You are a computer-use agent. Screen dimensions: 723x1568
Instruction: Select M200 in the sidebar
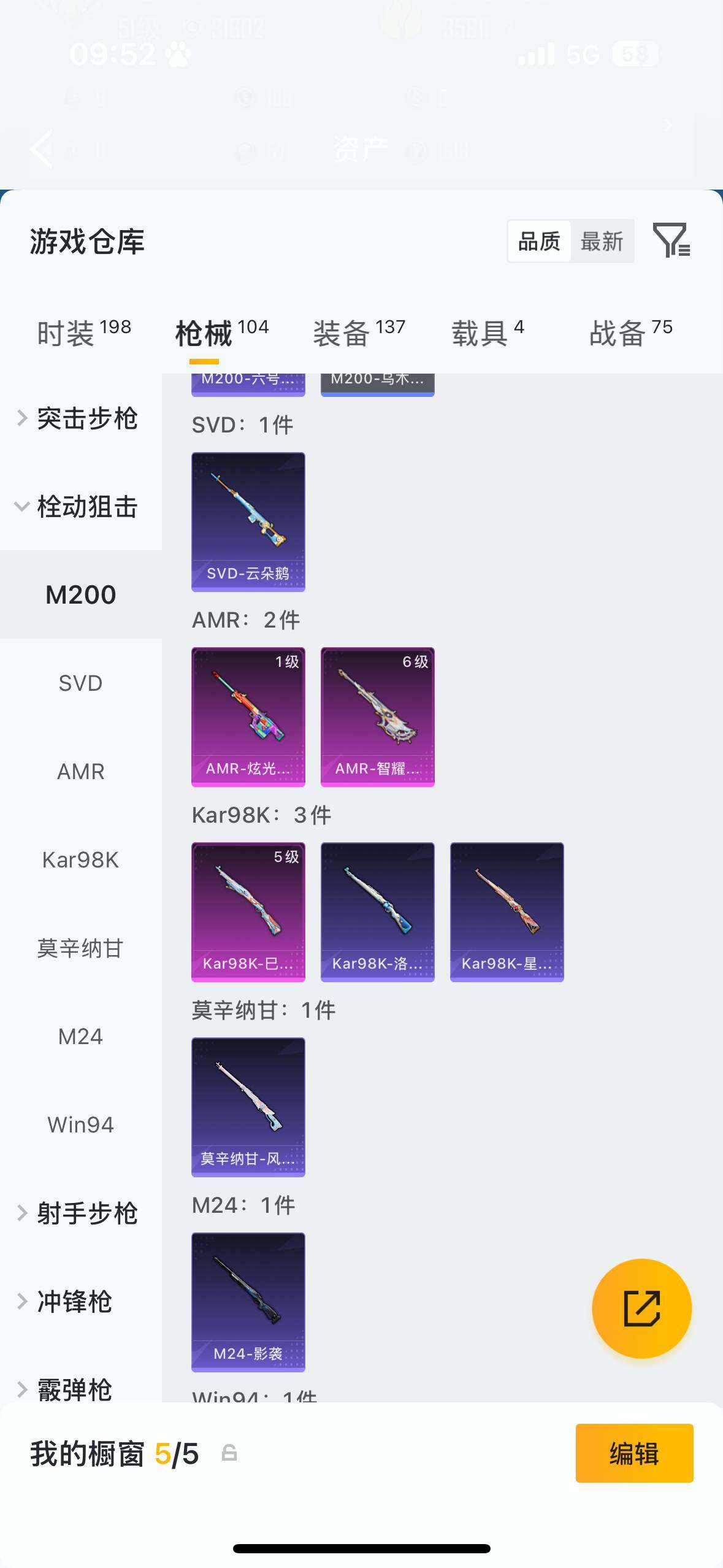coord(80,594)
